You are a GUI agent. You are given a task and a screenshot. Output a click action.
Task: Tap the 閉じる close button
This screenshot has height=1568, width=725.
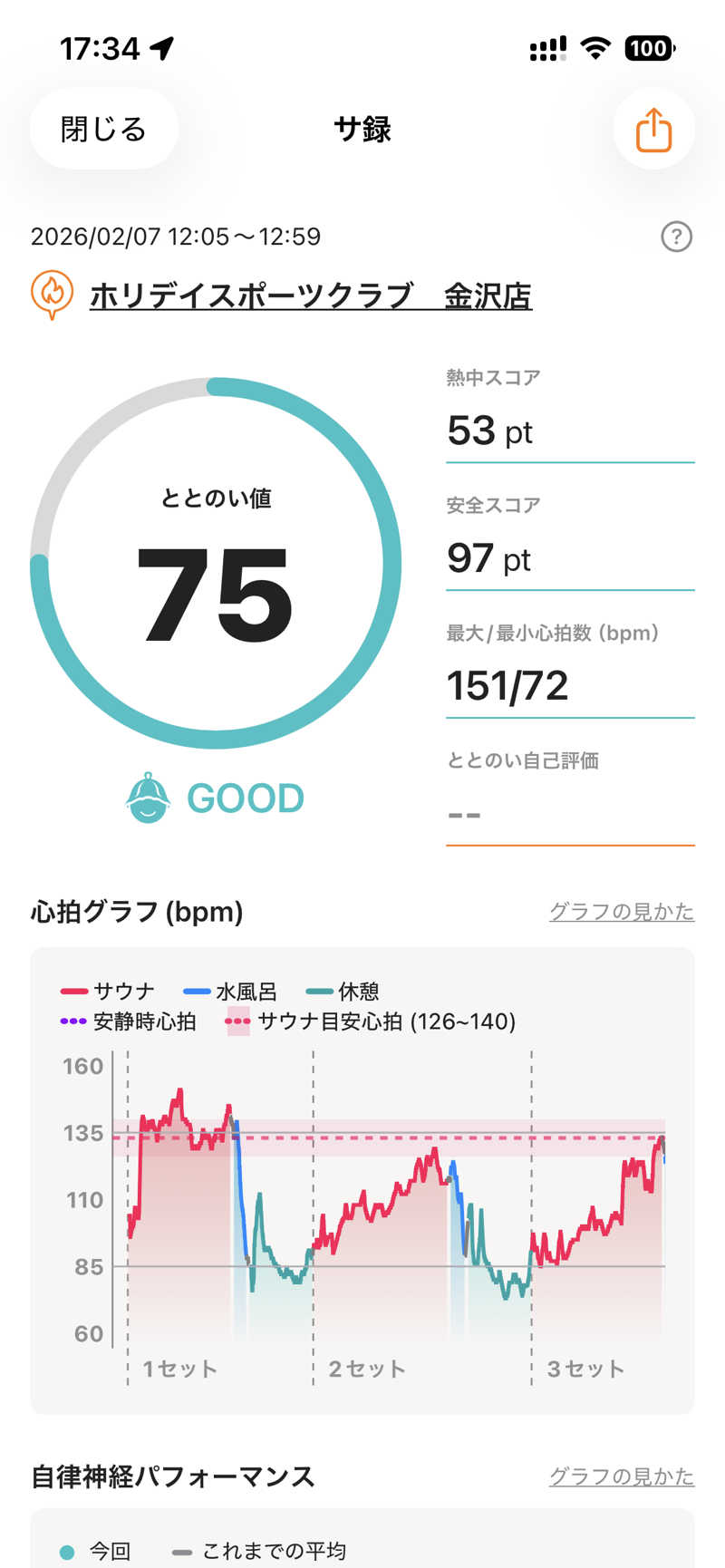tap(103, 130)
